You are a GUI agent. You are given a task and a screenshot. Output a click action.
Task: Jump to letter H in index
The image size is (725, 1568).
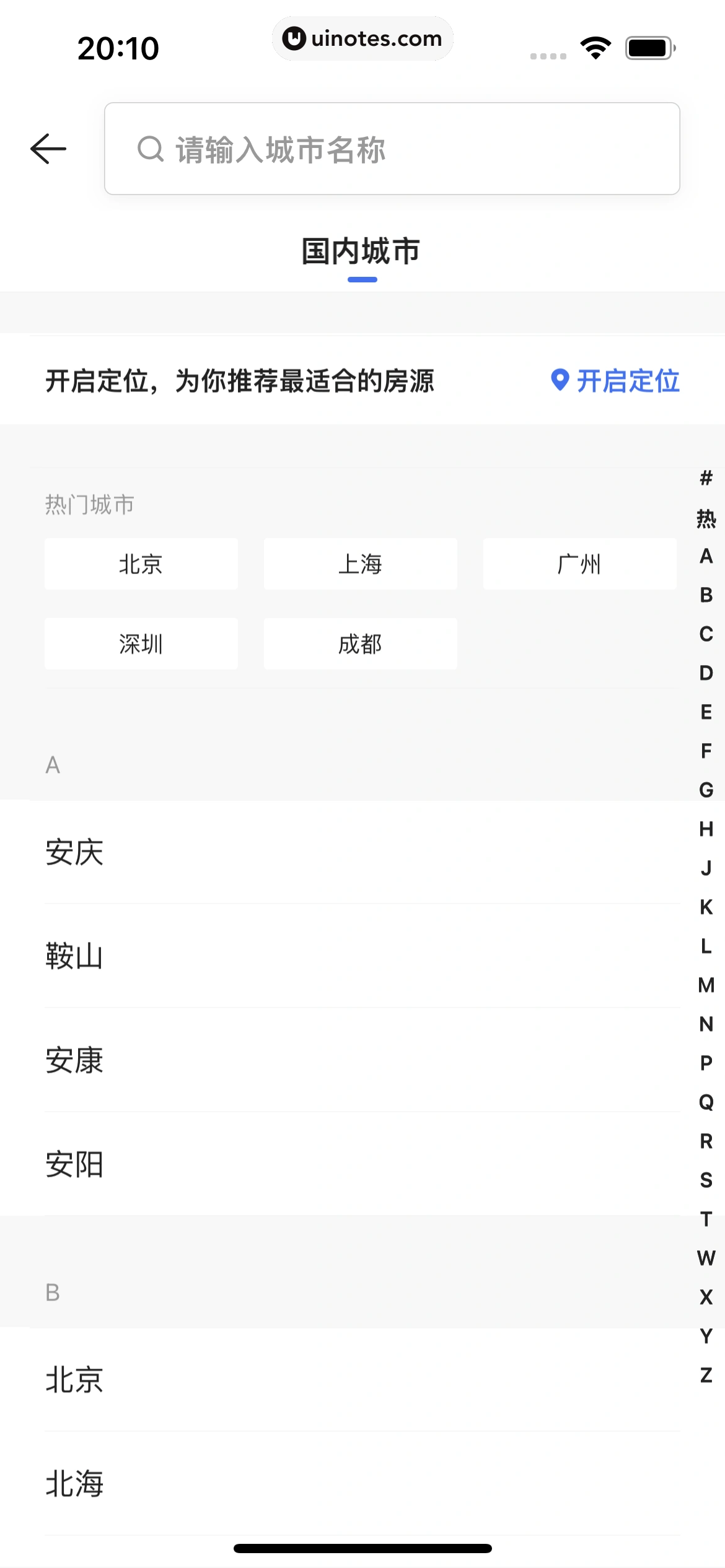[706, 829]
